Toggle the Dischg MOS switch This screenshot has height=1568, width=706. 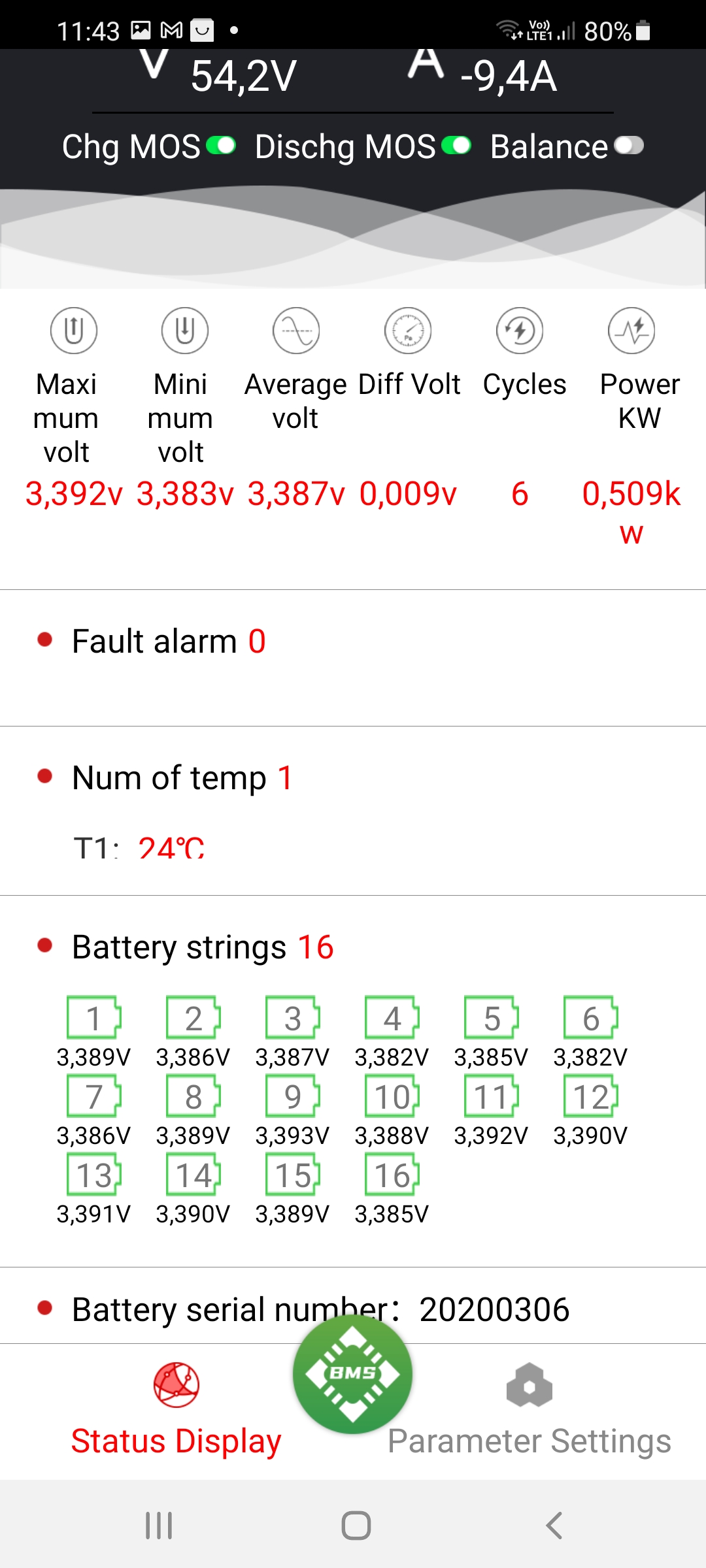(x=456, y=146)
